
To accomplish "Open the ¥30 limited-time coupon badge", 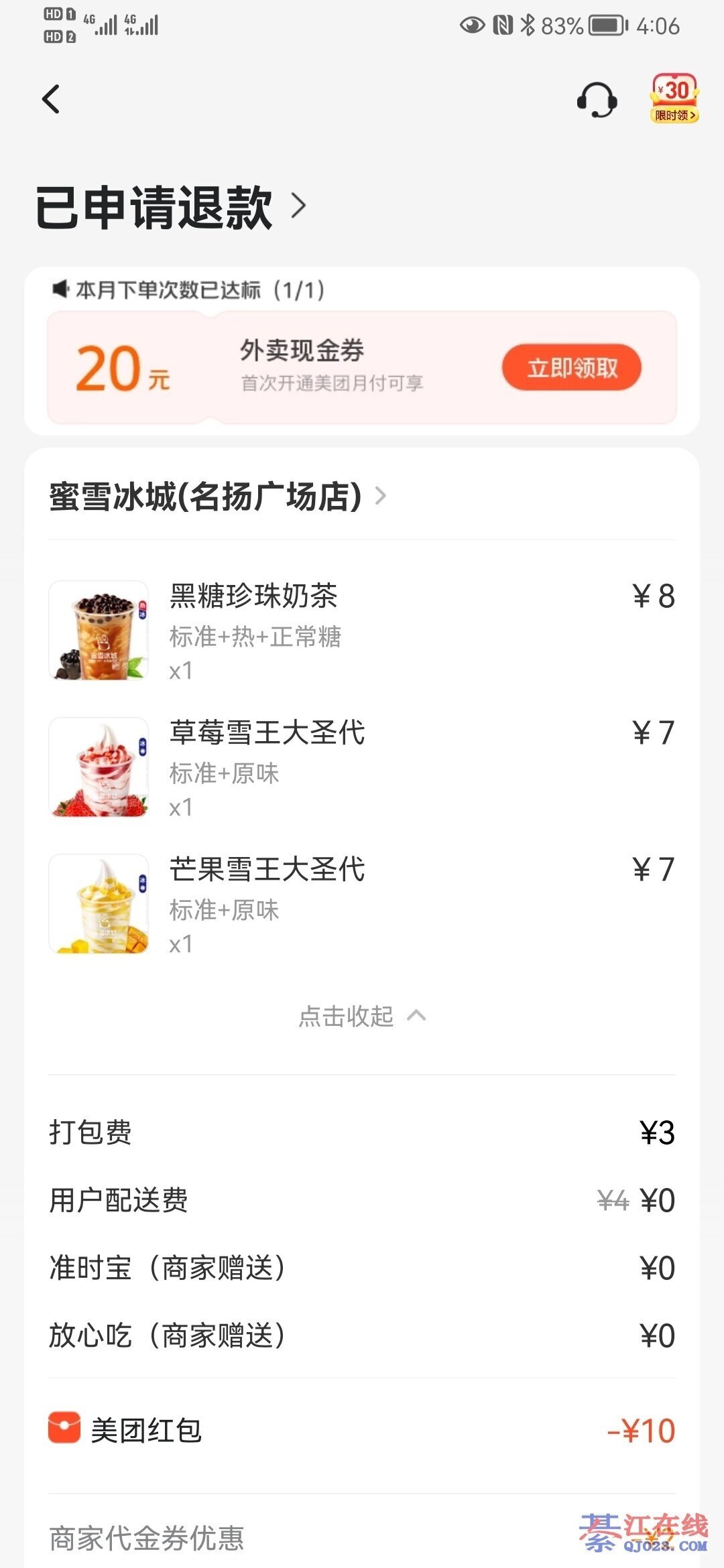I will click(674, 99).
